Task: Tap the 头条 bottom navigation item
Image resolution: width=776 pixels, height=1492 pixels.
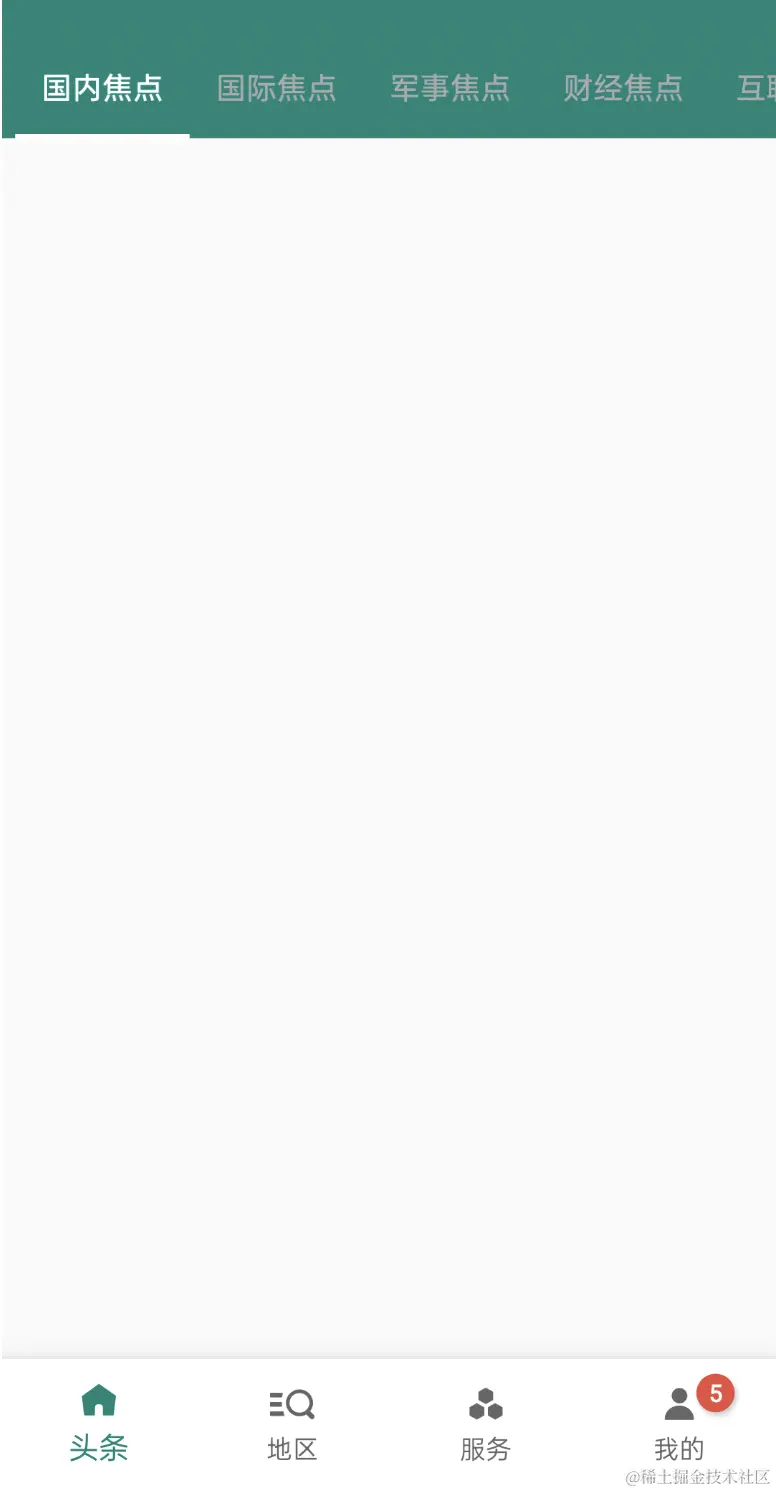Action: pyautogui.click(x=98, y=1424)
